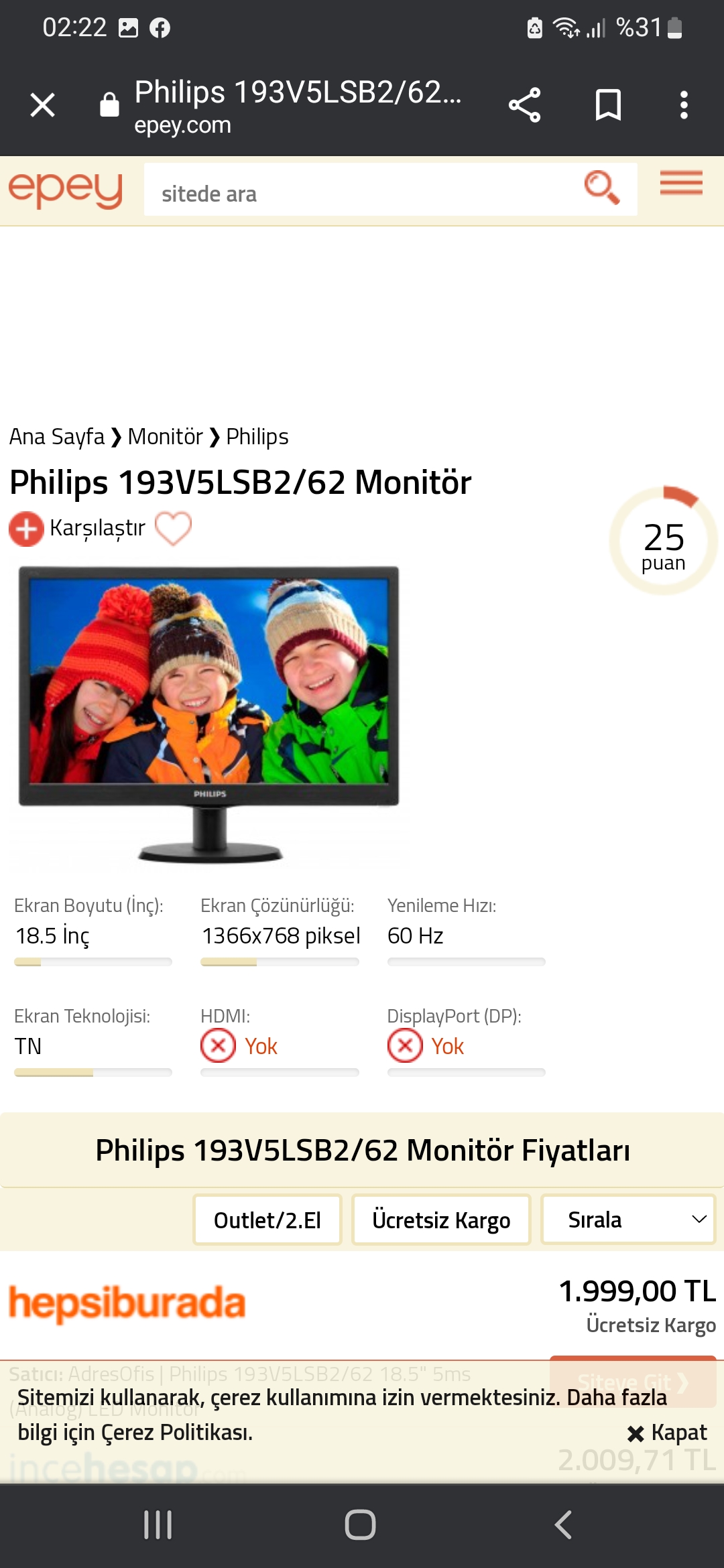Image resolution: width=724 pixels, height=1568 pixels.
Task: Favorite this monitor with the heart
Action: (174, 528)
